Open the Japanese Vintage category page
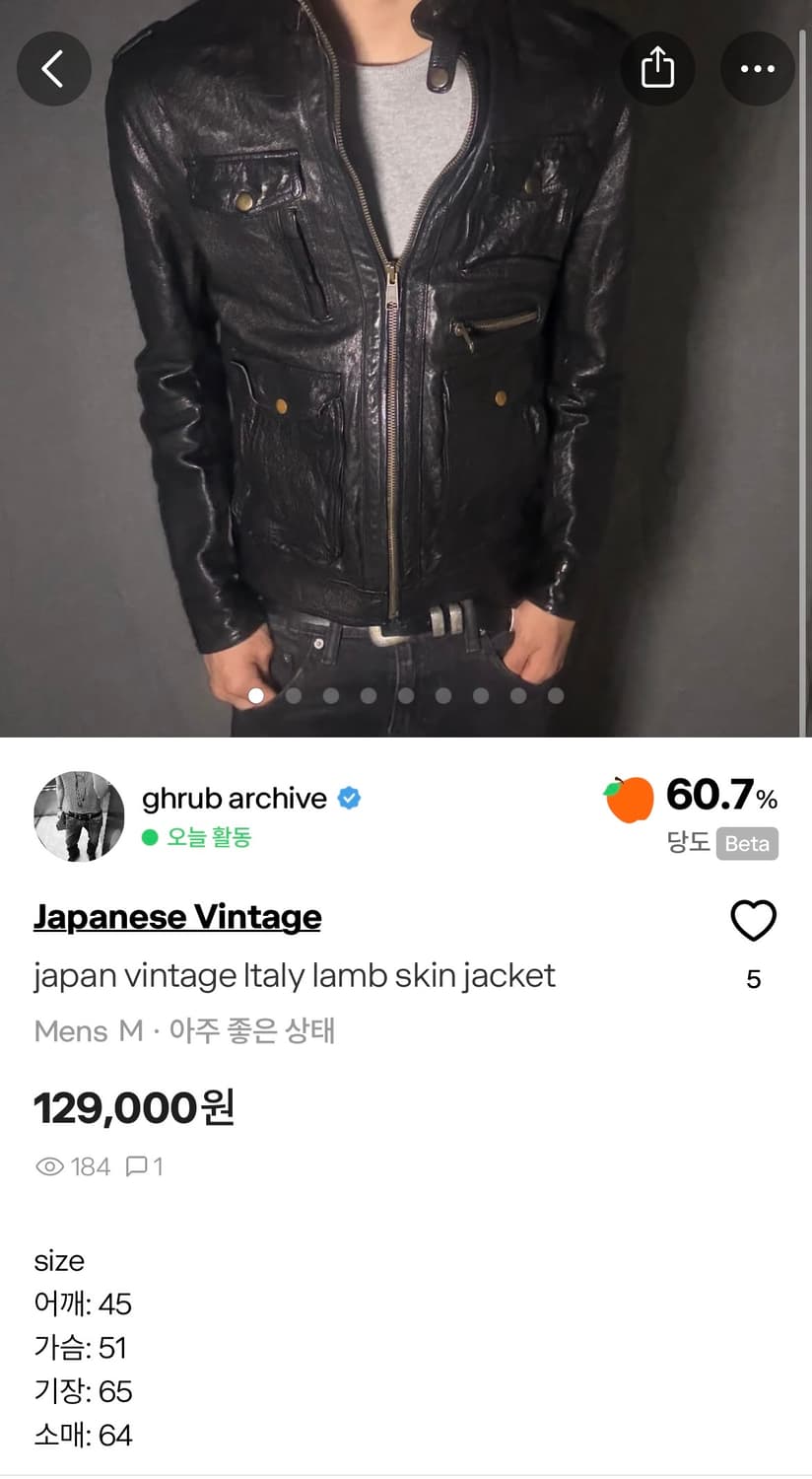This screenshot has width=812, height=1479. (x=177, y=917)
